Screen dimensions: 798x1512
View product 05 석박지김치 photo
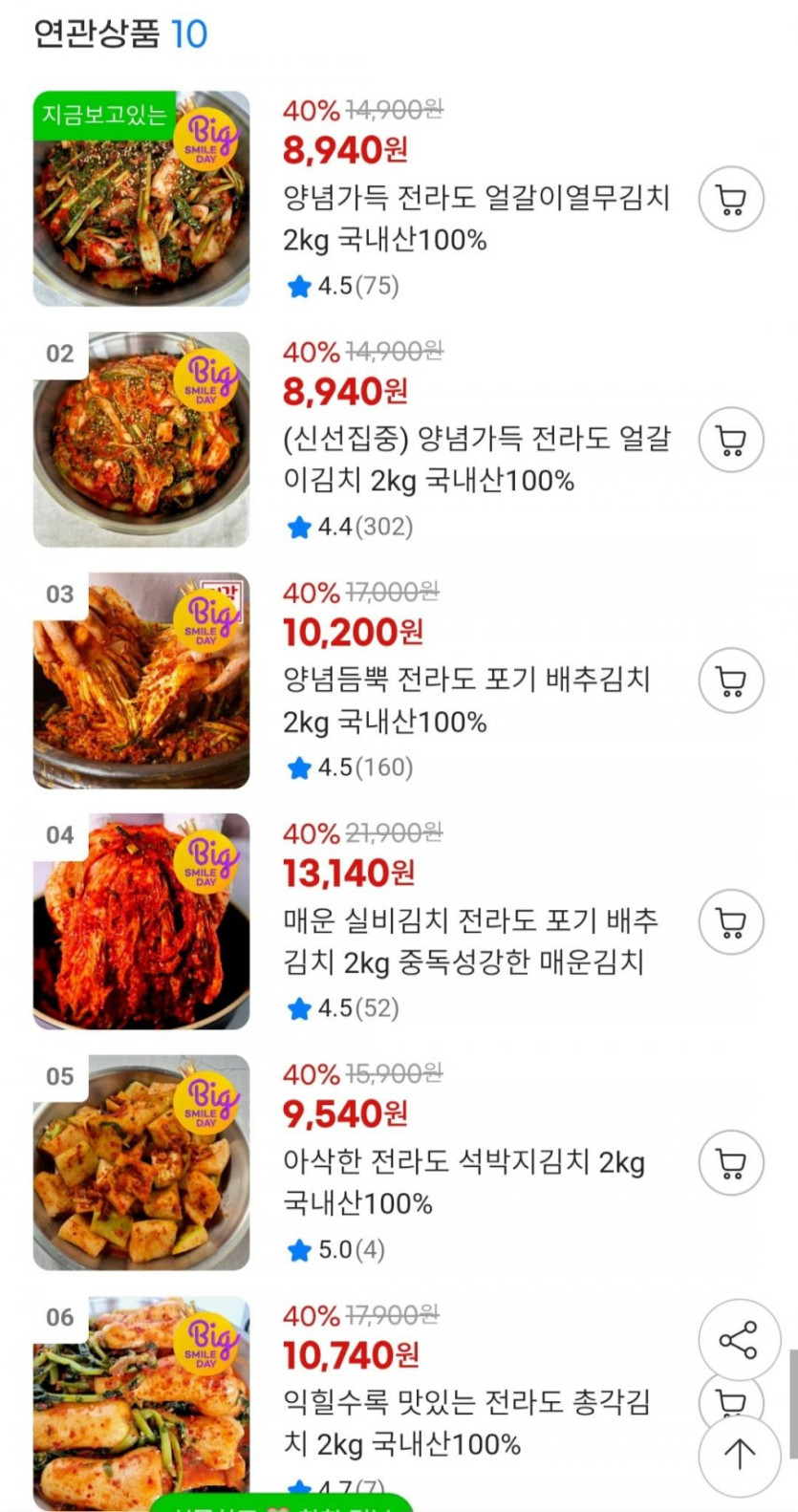pyautogui.click(x=141, y=1162)
